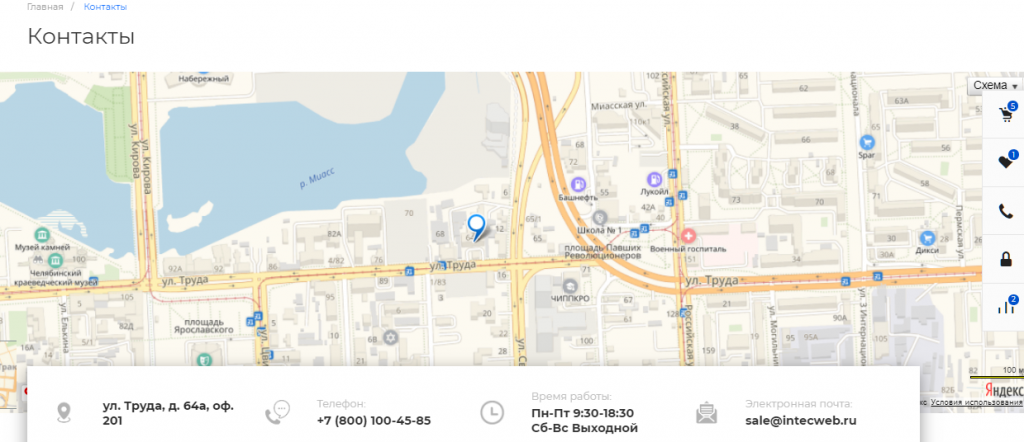
Task: Call +7 (800) 100-45-85
Action: [374, 420]
